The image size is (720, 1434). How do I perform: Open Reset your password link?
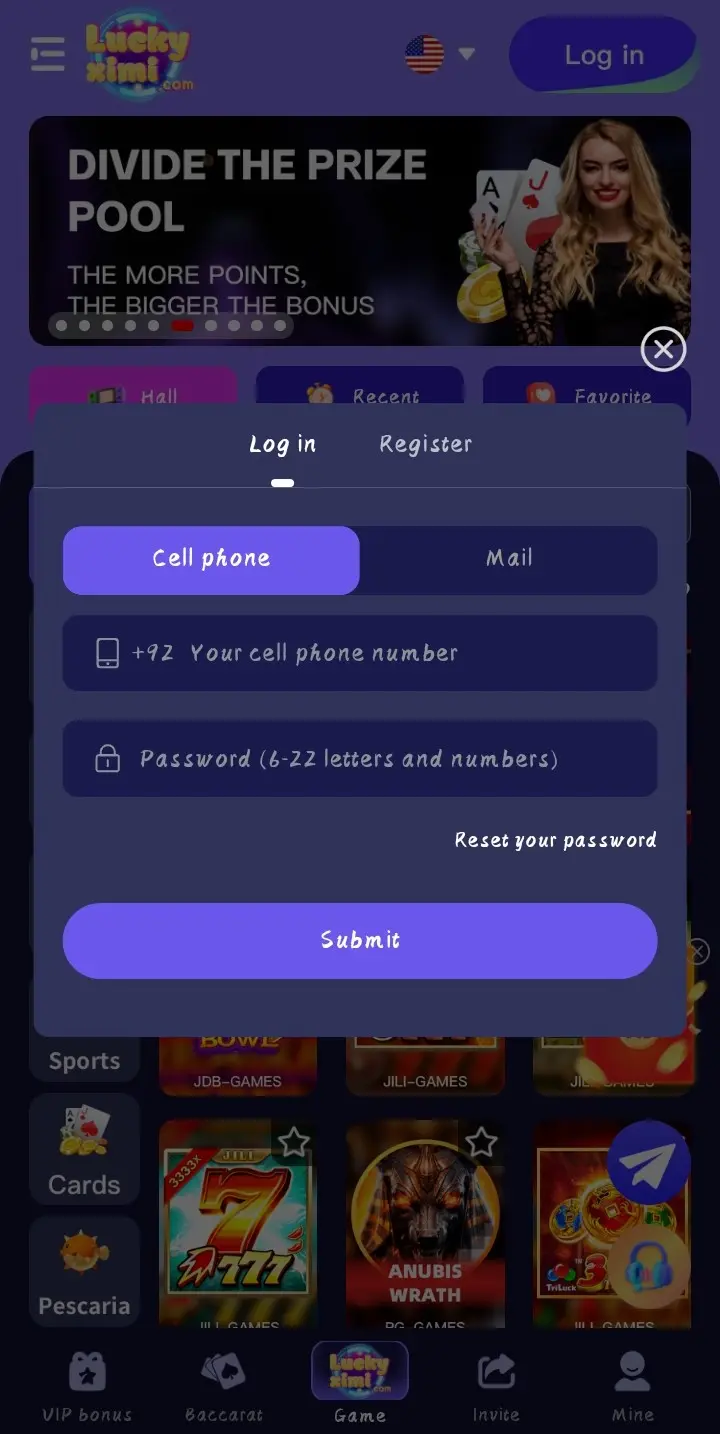click(555, 840)
